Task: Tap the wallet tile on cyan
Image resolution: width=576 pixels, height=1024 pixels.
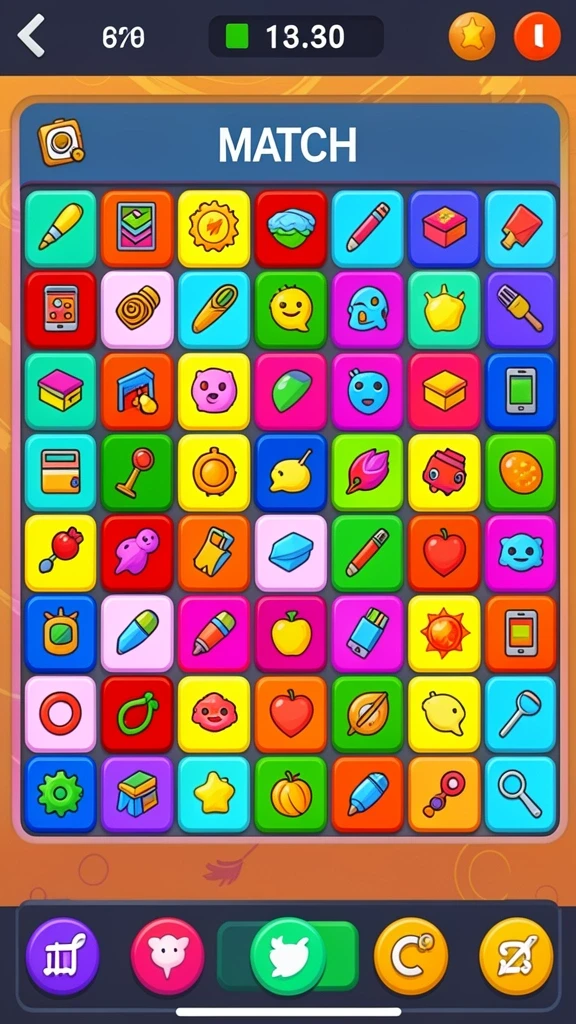Action: click(60, 472)
